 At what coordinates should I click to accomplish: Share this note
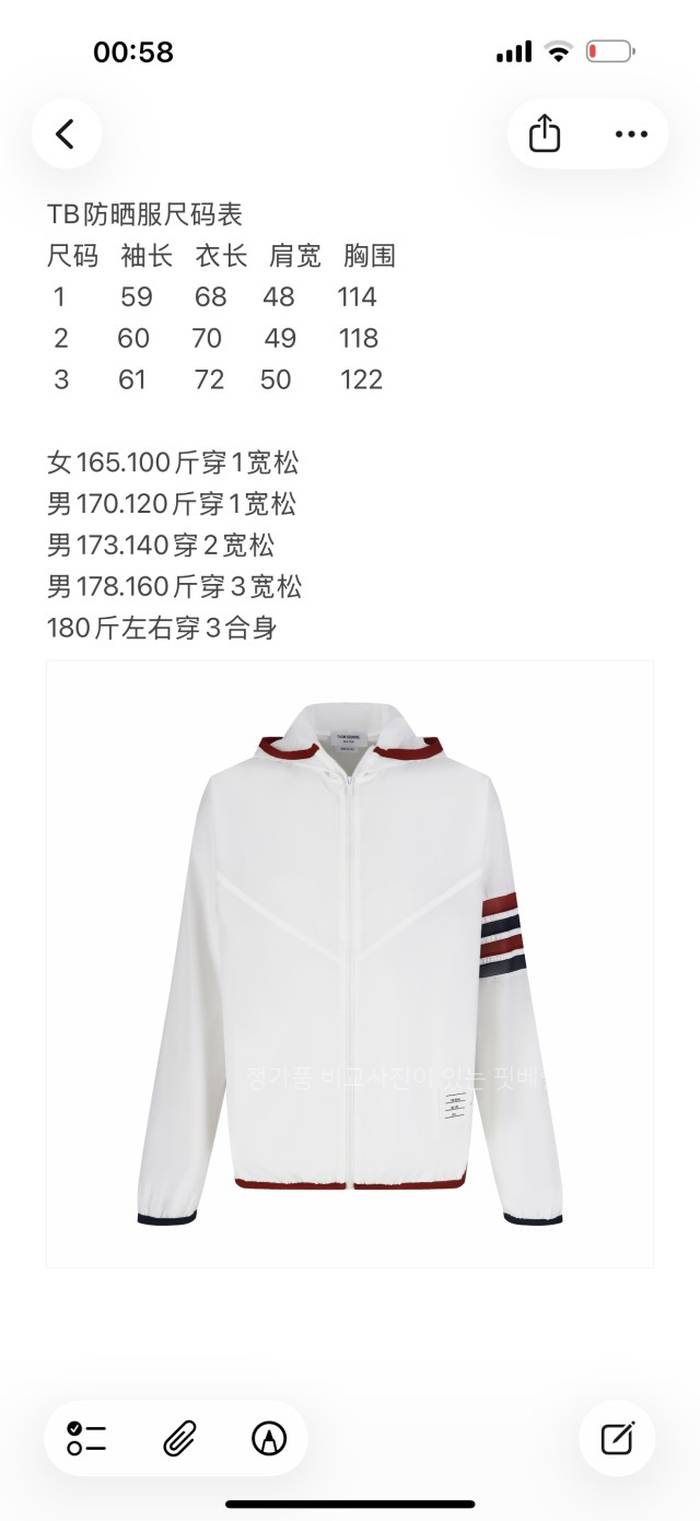(544, 134)
